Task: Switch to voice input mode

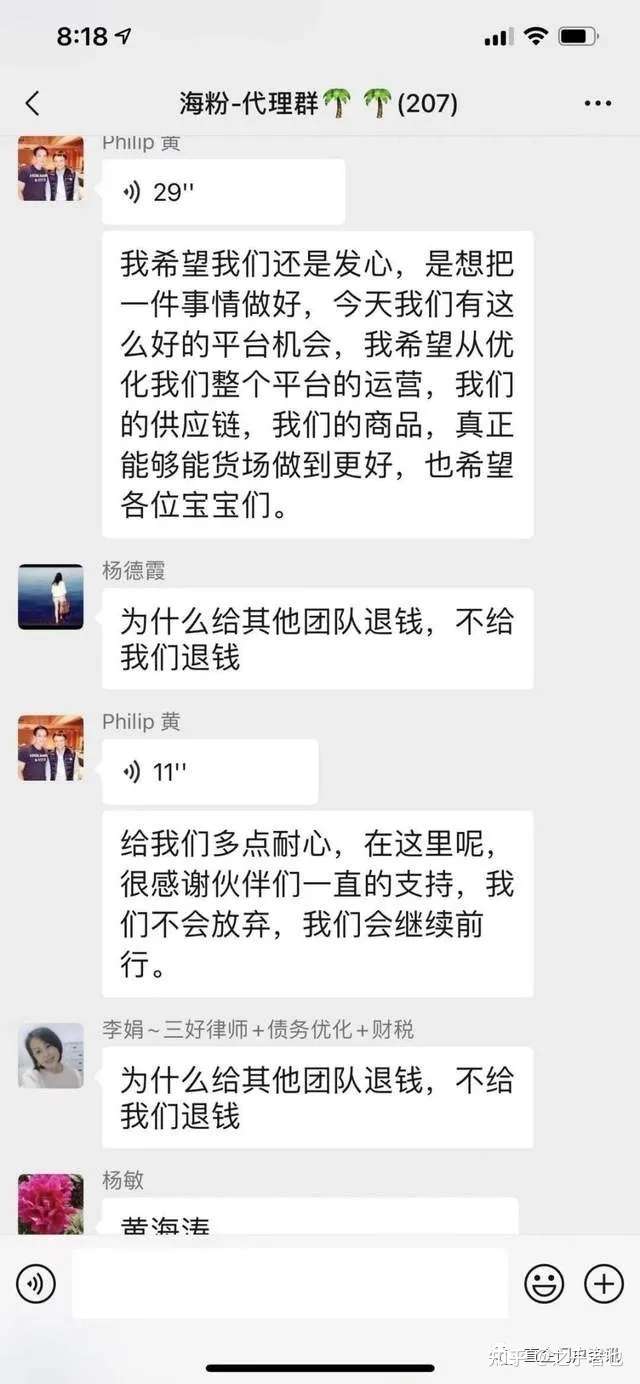Action: [x=36, y=1283]
